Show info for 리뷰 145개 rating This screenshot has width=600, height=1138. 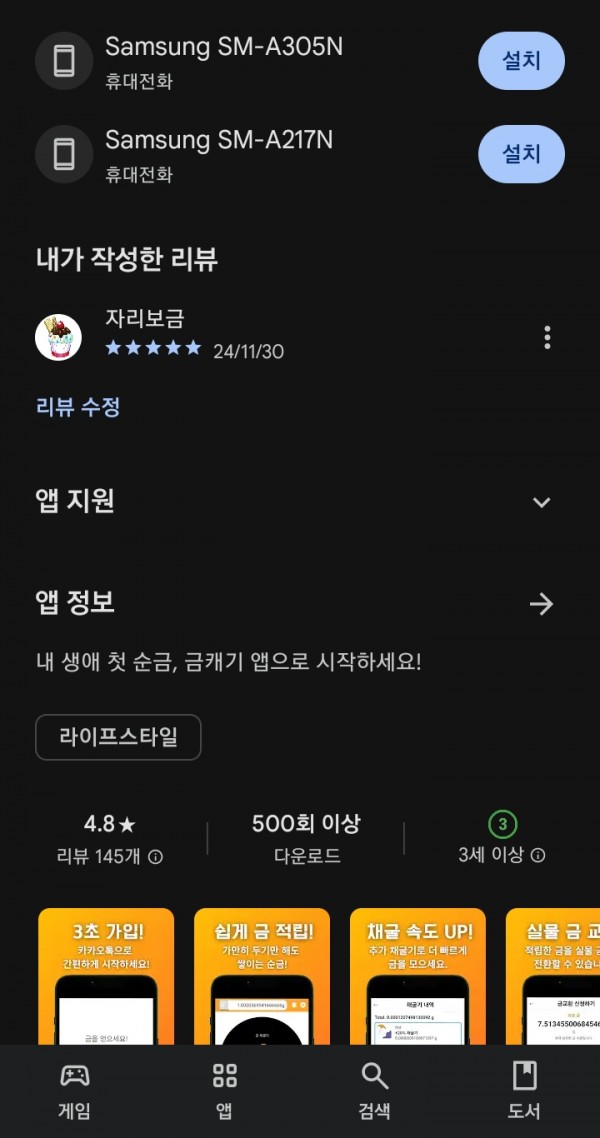155,857
